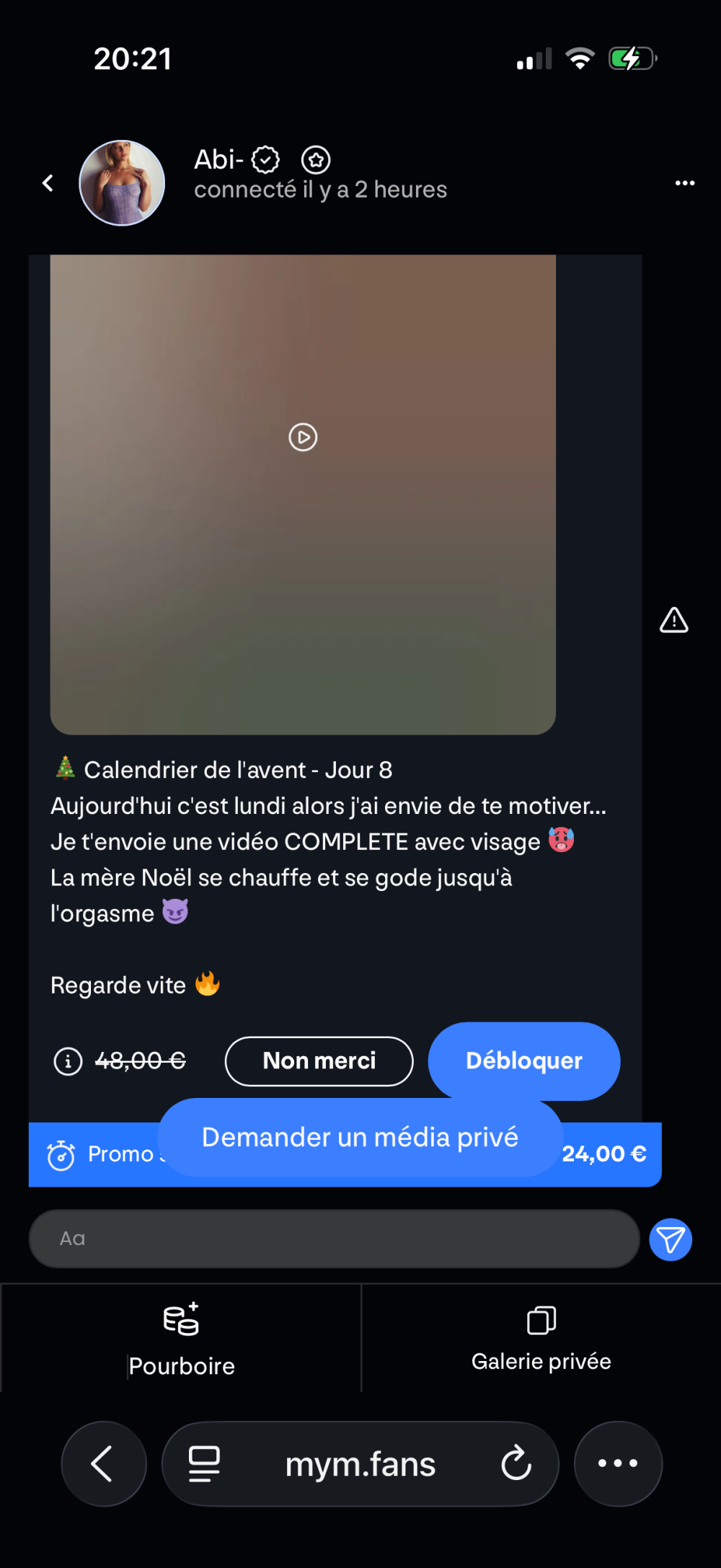Screen dimensions: 721x1568
Task: Unlock the video with Débloquer
Action: click(x=523, y=1061)
